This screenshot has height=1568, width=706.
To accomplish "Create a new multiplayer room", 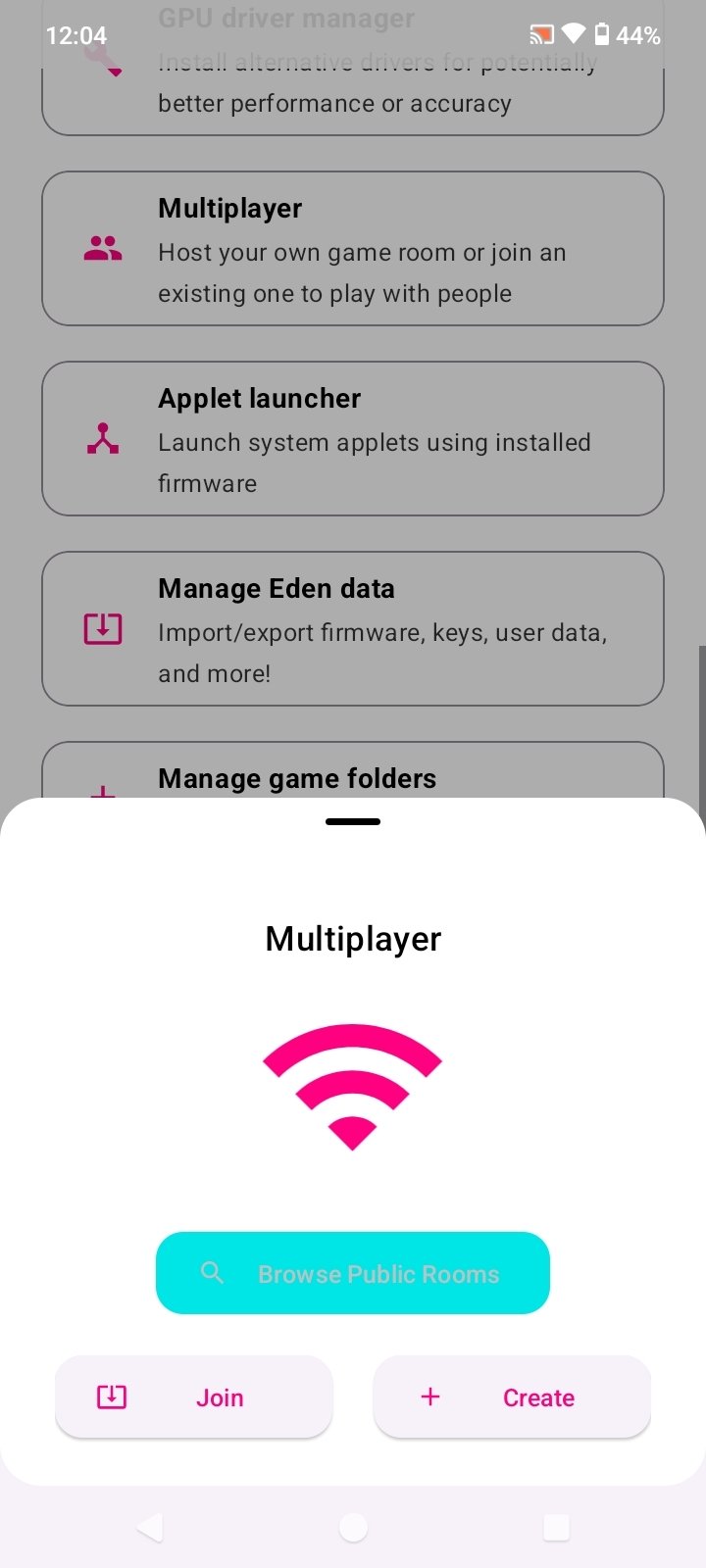I will click(512, 1396).
